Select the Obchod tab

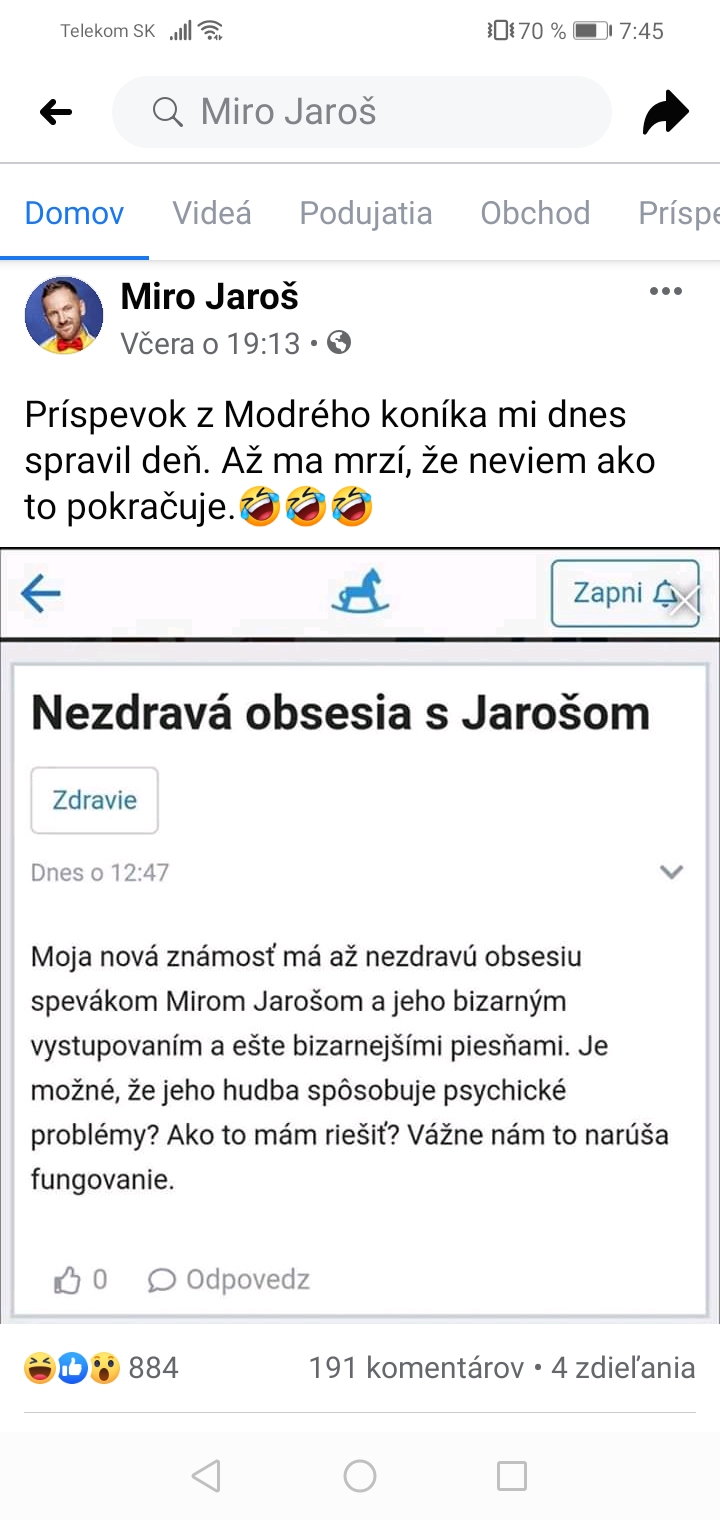(535, 213)
